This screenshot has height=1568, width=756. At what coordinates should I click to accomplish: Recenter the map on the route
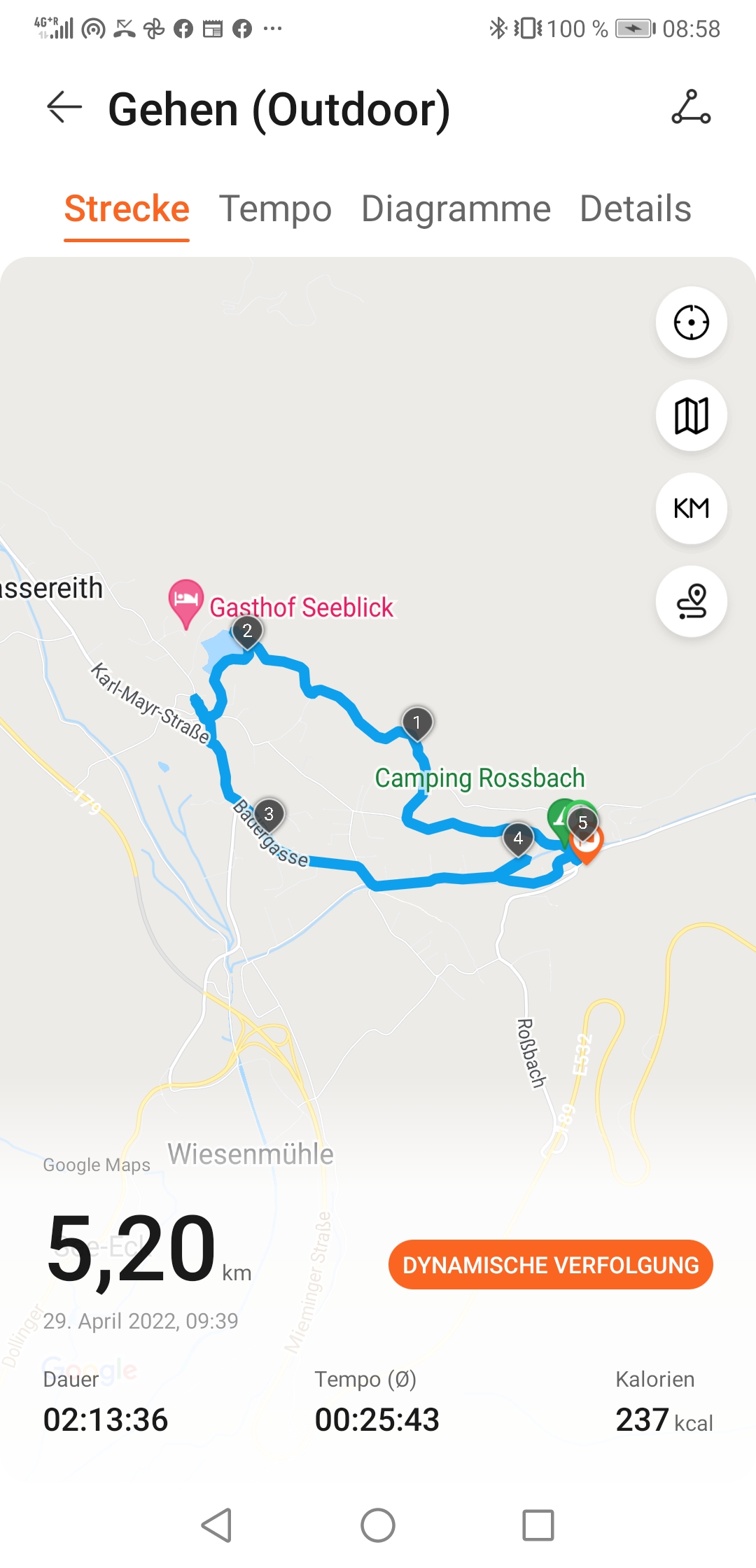coord(691,323)
